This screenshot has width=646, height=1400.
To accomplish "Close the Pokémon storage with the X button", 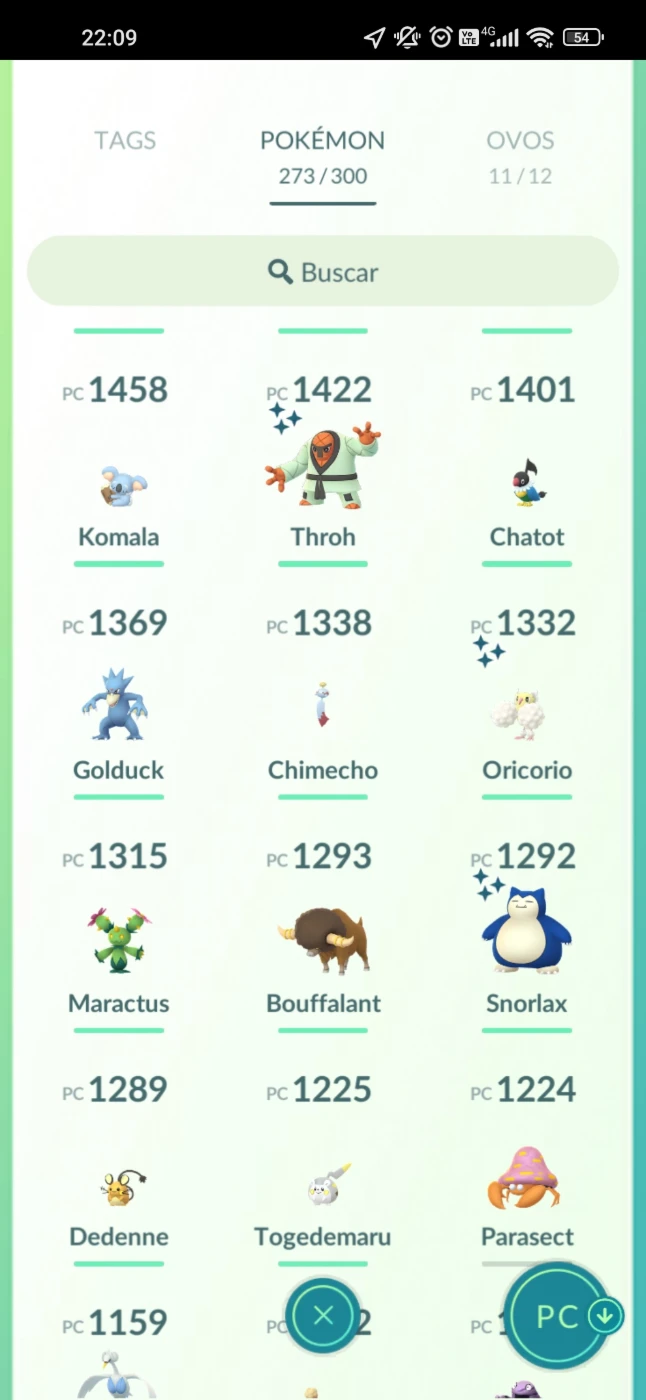I will point(322,1315).
